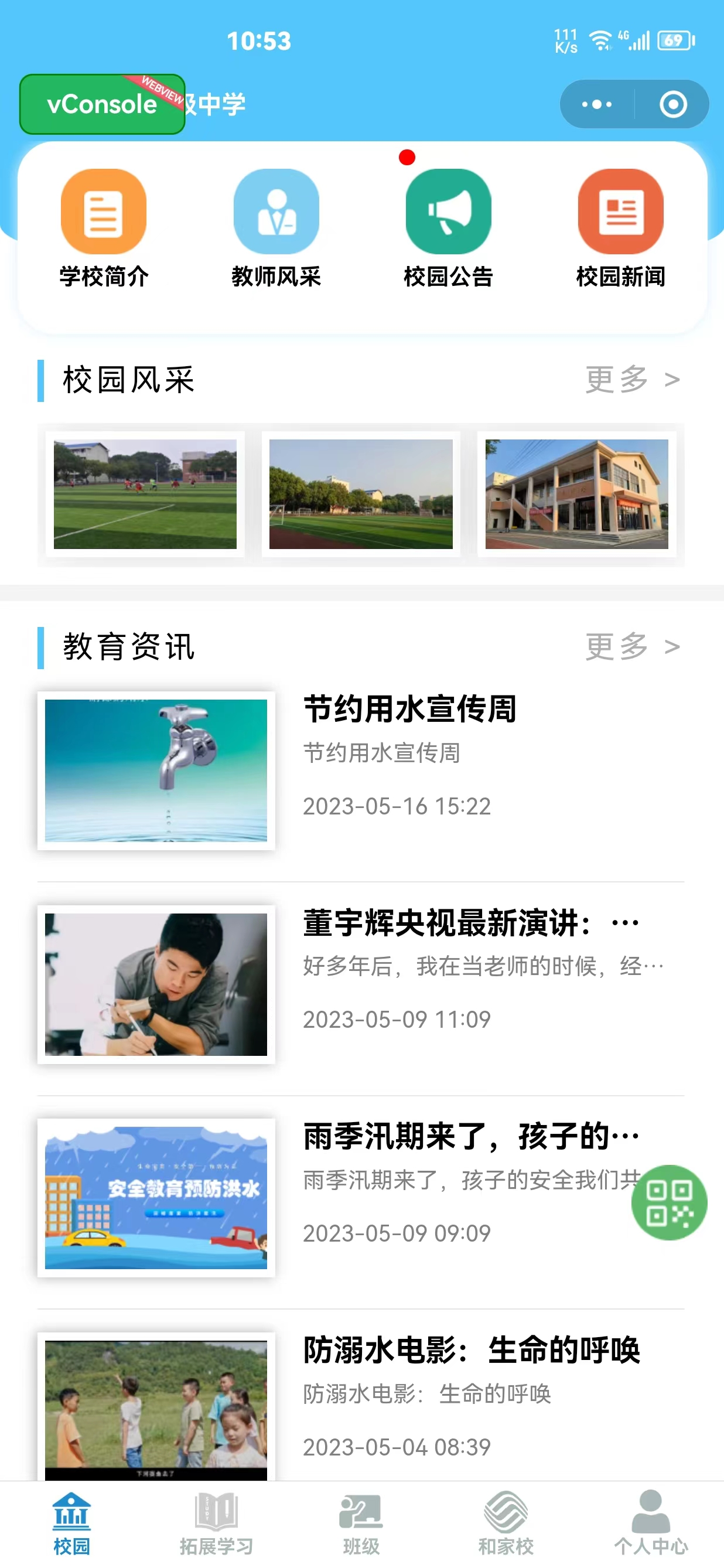Open the 个人中心 tab

click(650, 1523)
